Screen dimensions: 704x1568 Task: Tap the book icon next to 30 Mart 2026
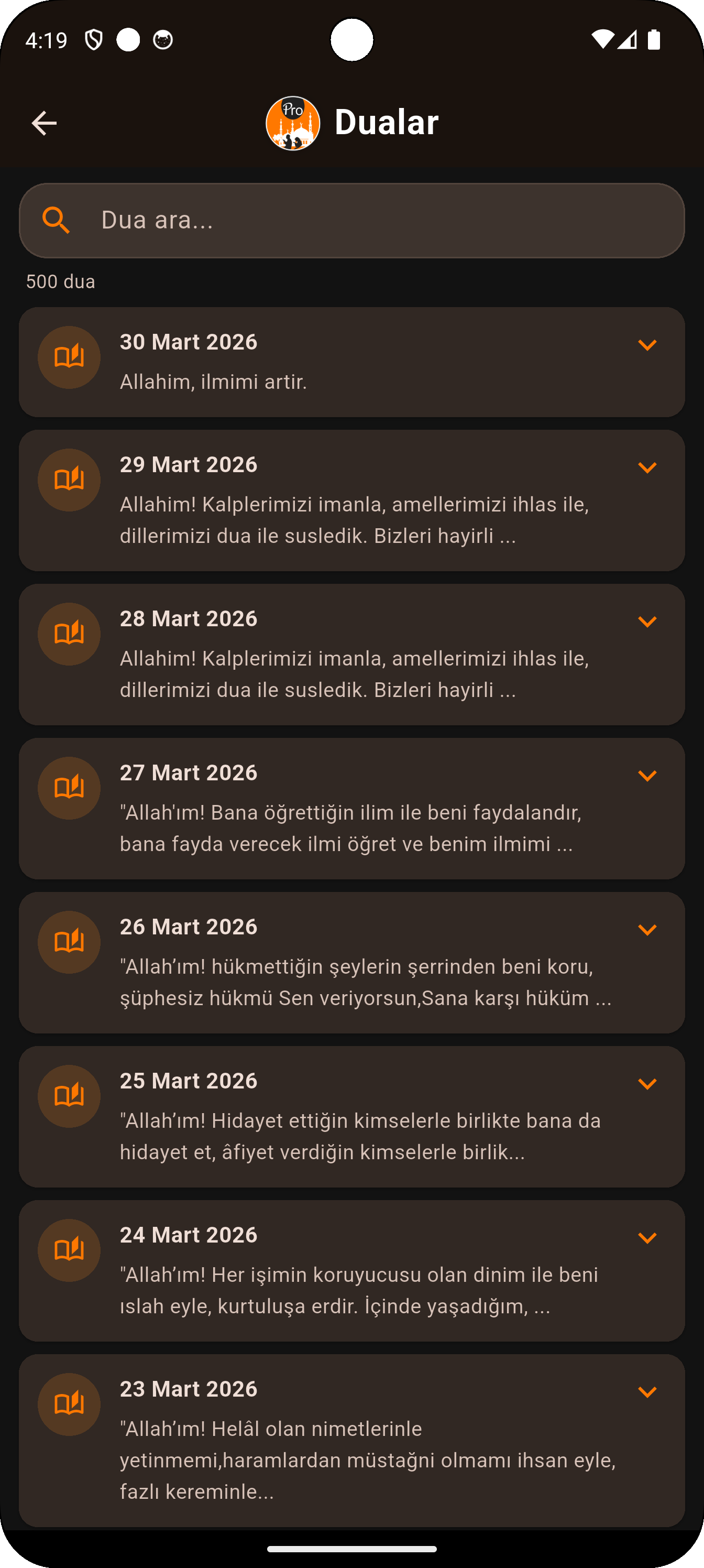click(x=69, y=358)
